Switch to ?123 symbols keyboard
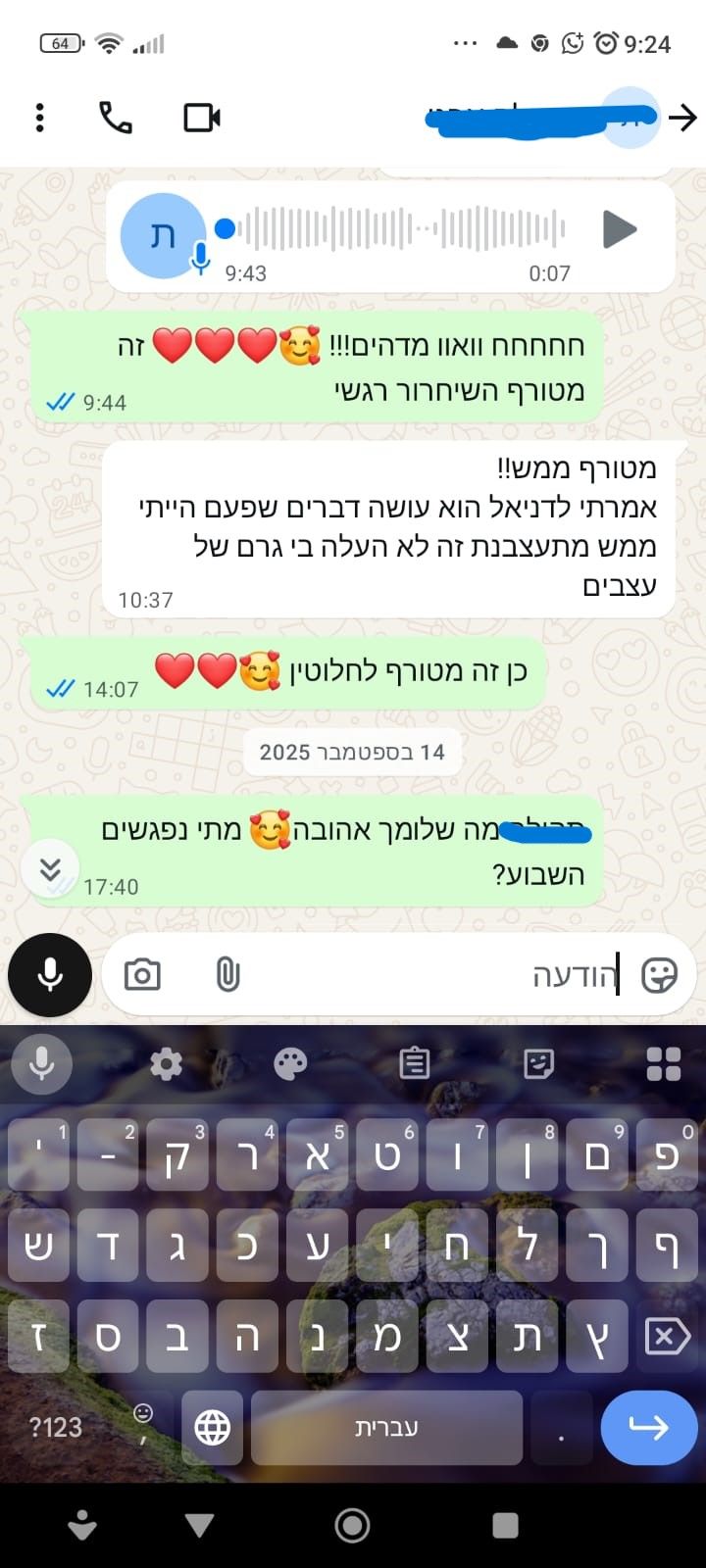 56,1428
